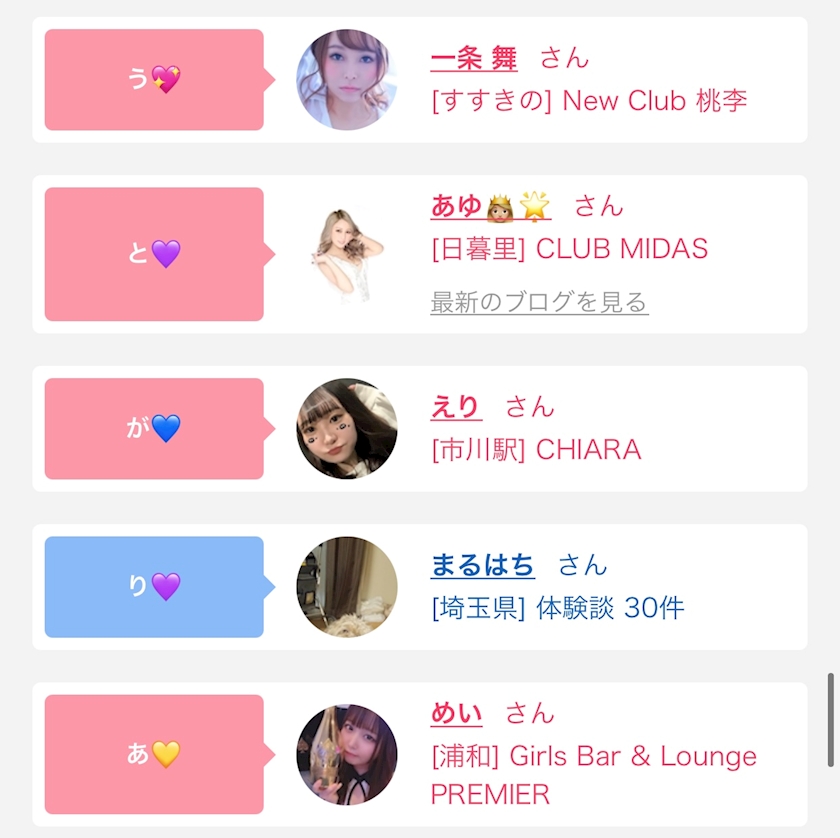The image size is (840, 838).
Task: Open the Girls Bar & Lounge PREMIER link
Action: tap(594, 775)
